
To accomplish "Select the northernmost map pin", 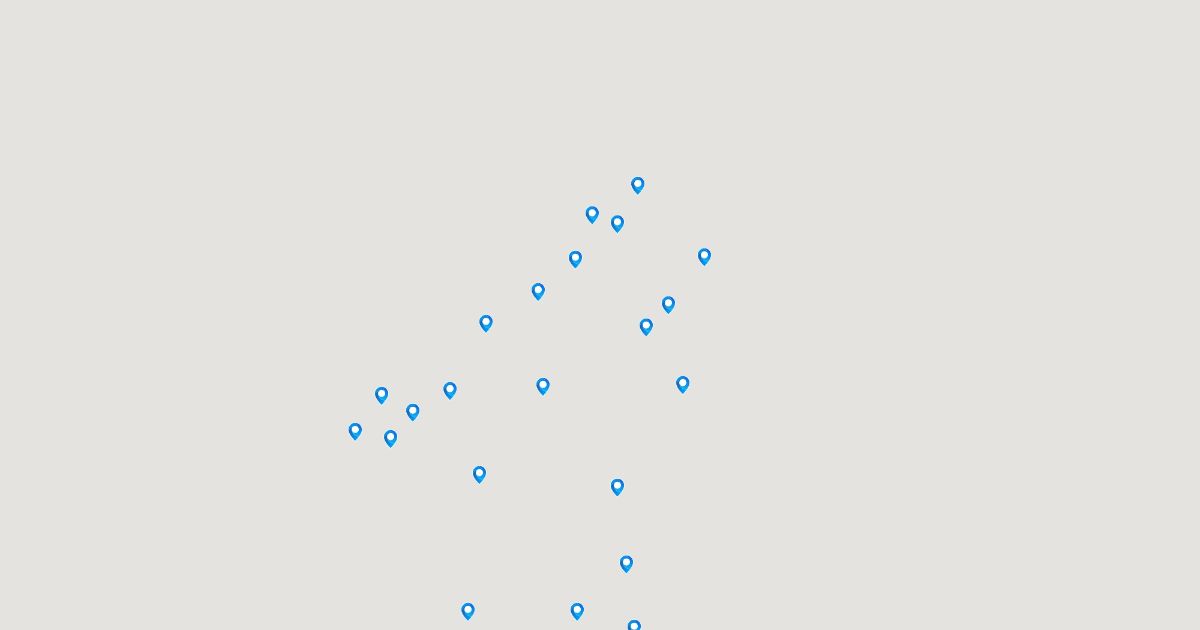I will [x=637, y=184].
